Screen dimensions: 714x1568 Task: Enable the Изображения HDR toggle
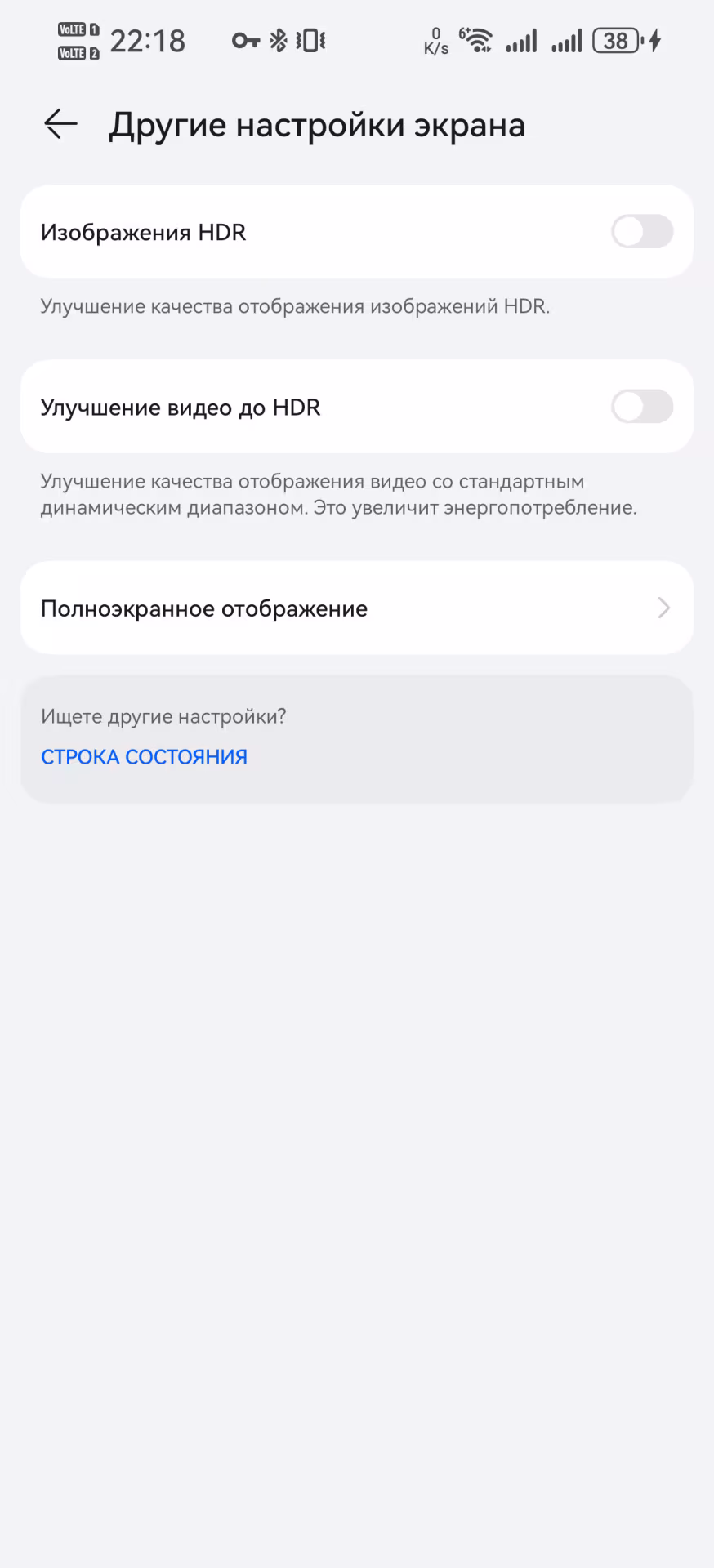642,232
